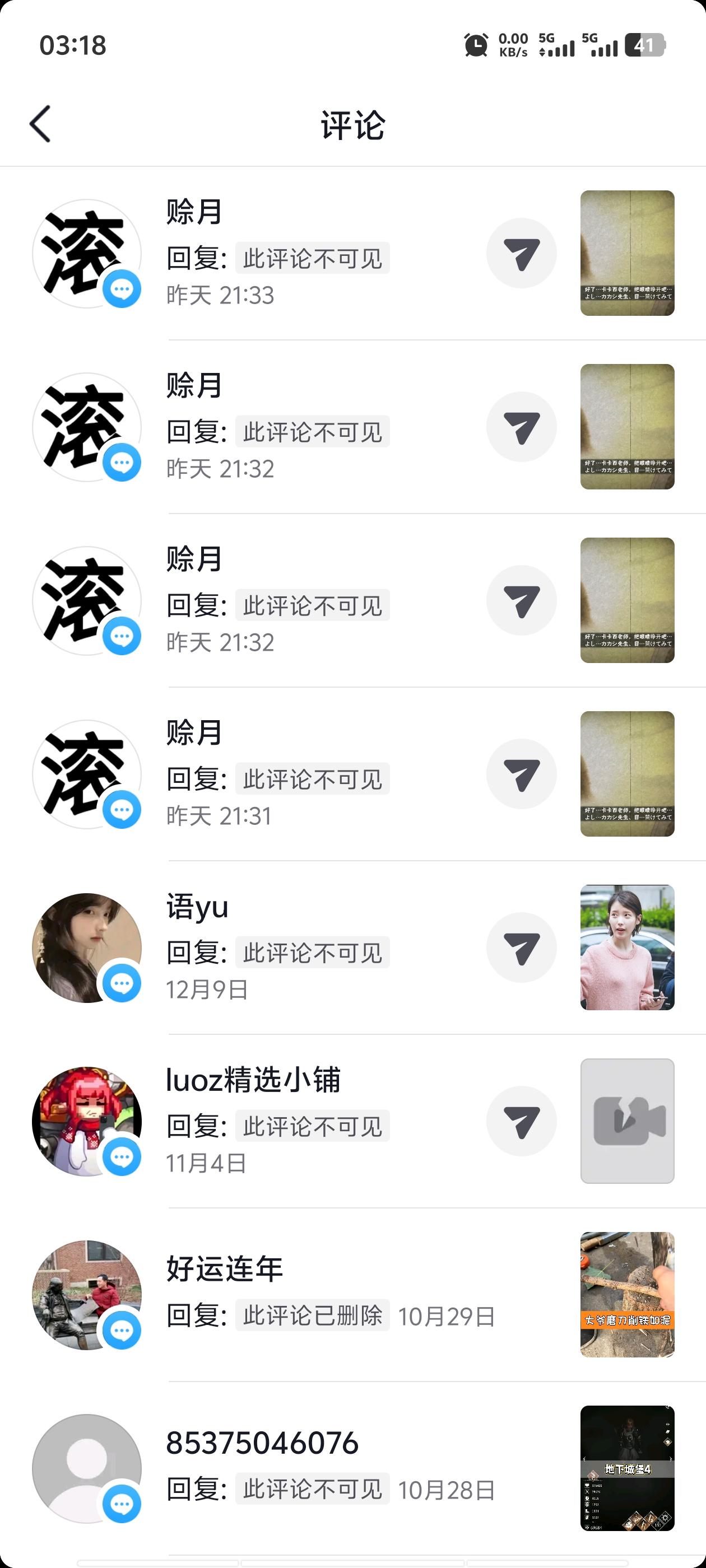Reply to luoz精选小铺 using the arrow icon

[x=522, y=1121]
